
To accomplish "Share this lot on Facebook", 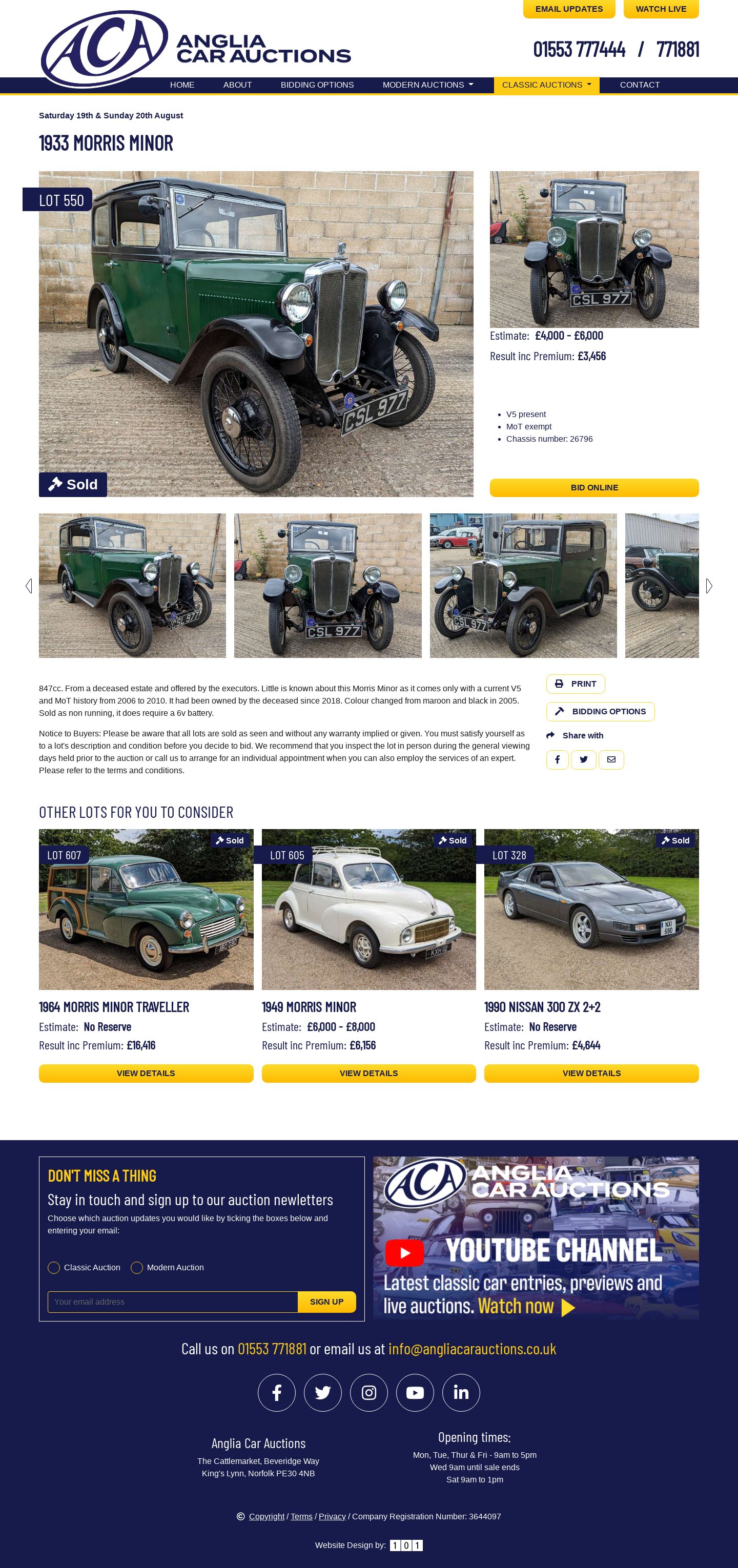I will tap(557, 759).
